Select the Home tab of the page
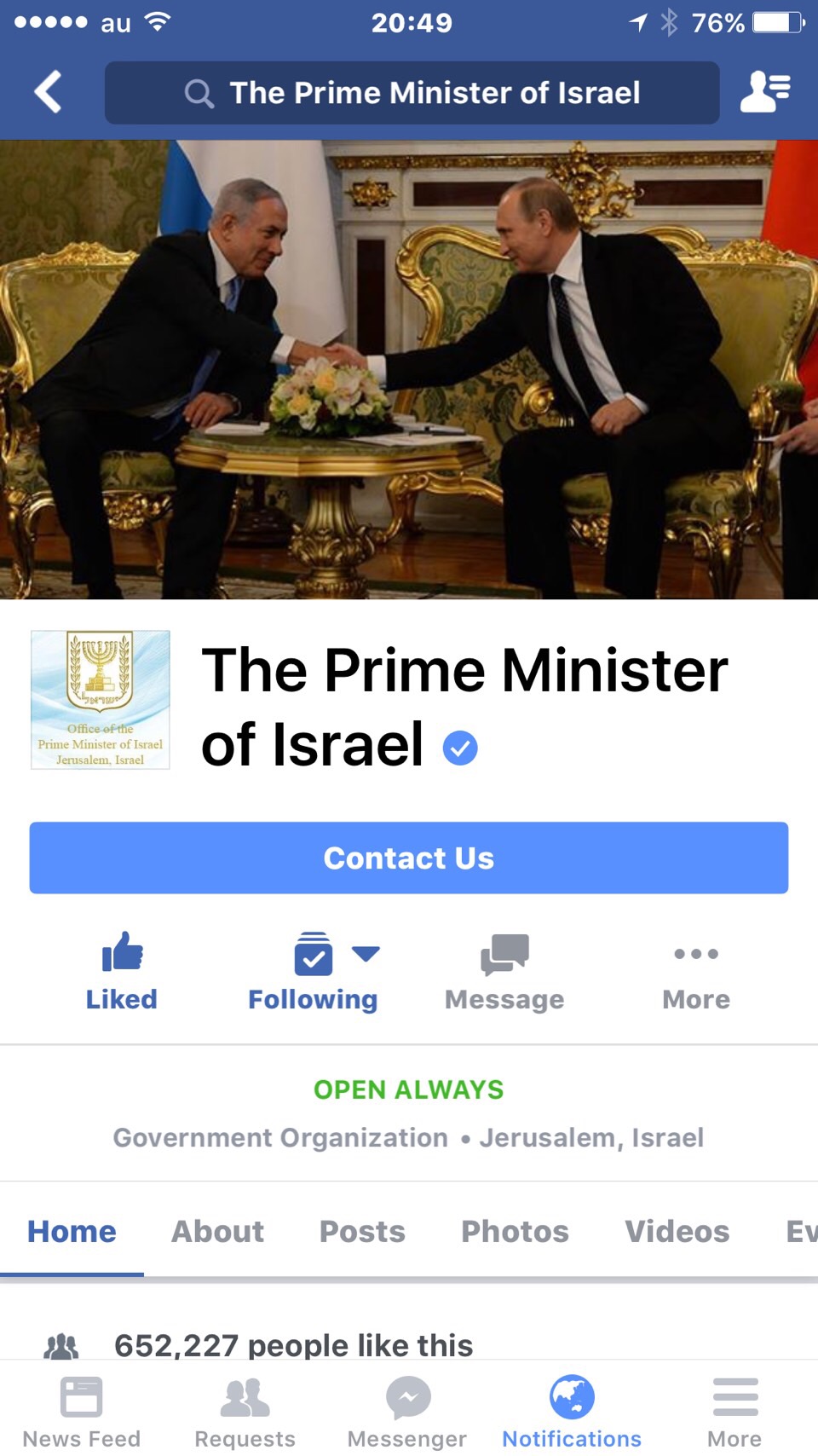Screen dimensions: 818x1456 point(72,1231)
